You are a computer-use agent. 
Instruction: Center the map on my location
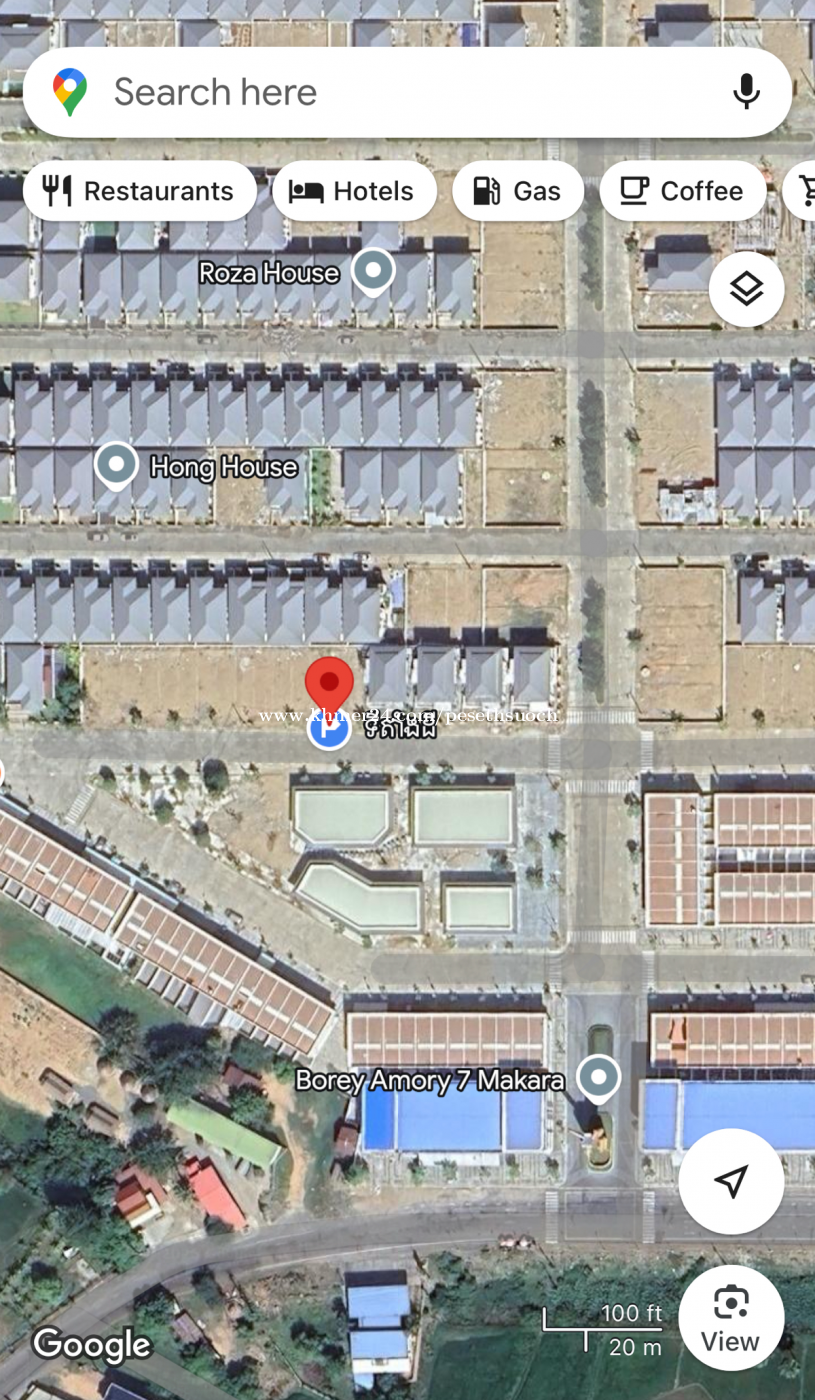coord(731,1181)
